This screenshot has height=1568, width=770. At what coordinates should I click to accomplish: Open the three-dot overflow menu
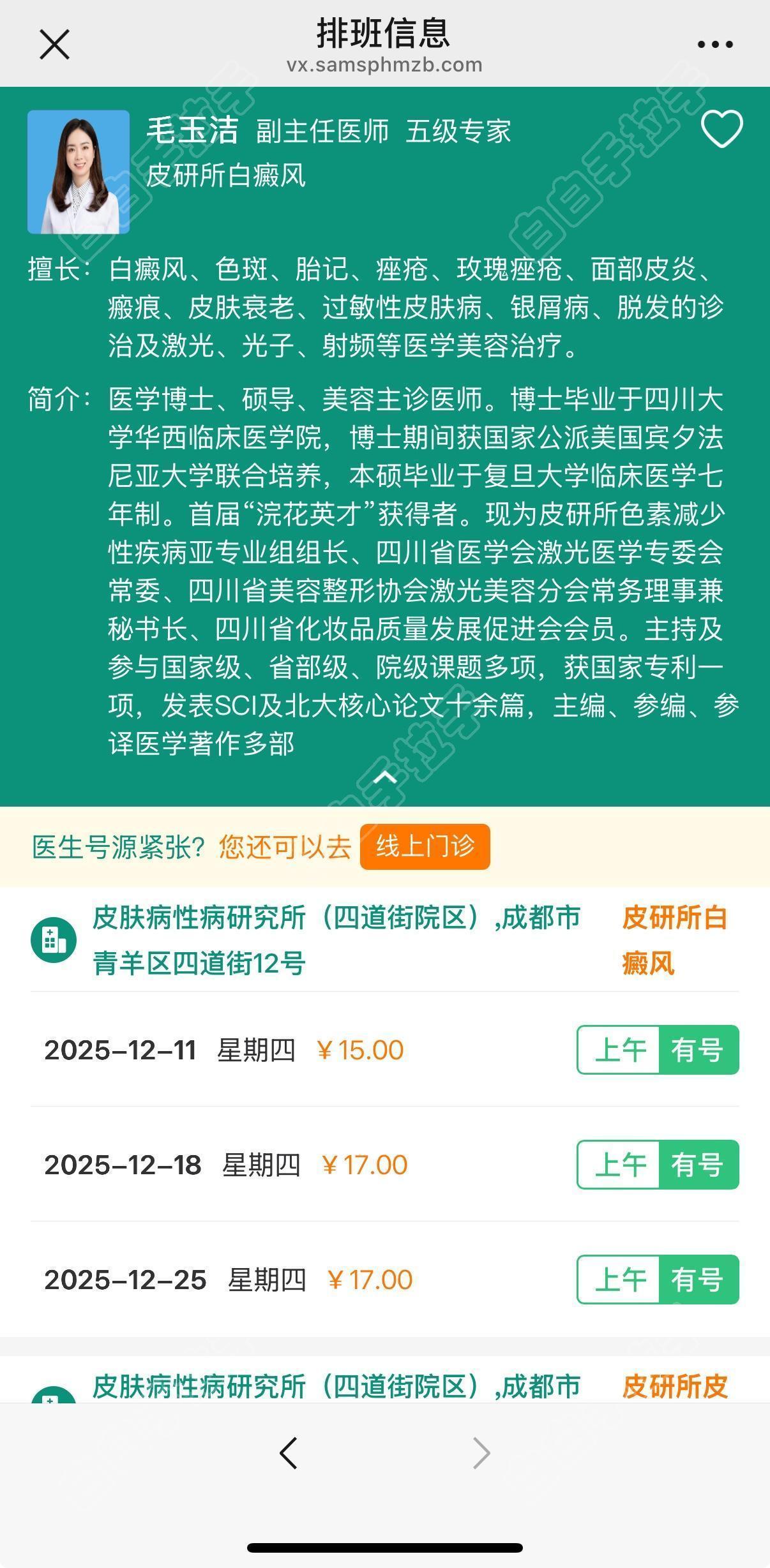click(714, 45)
